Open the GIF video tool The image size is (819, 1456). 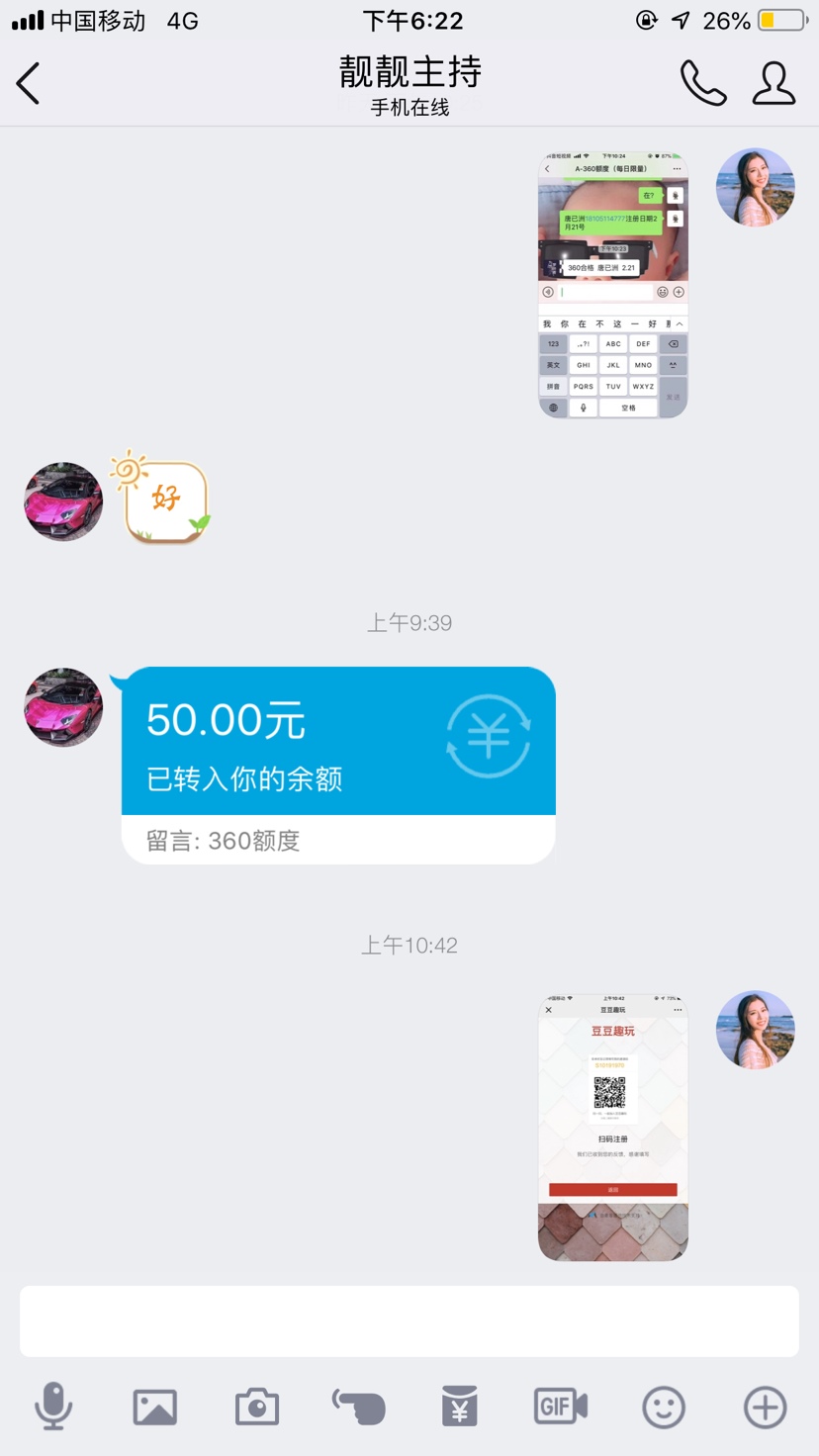tap(561, 1407)
